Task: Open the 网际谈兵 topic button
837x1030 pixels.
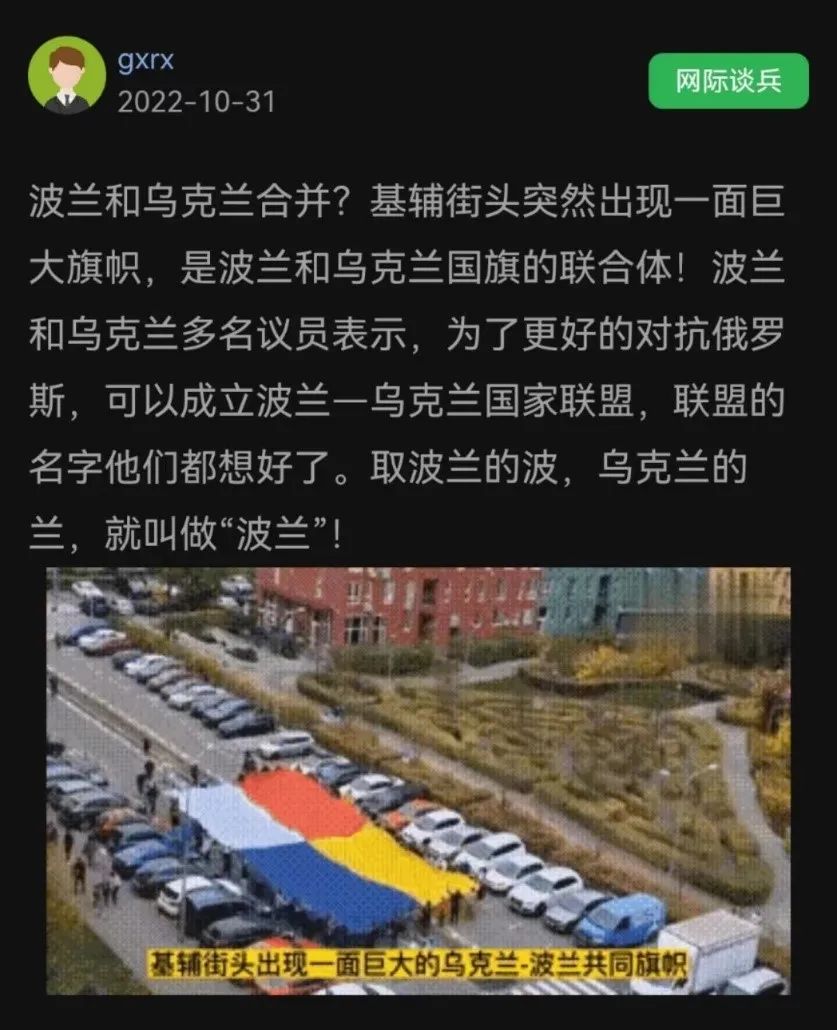Action: (728, 81)
